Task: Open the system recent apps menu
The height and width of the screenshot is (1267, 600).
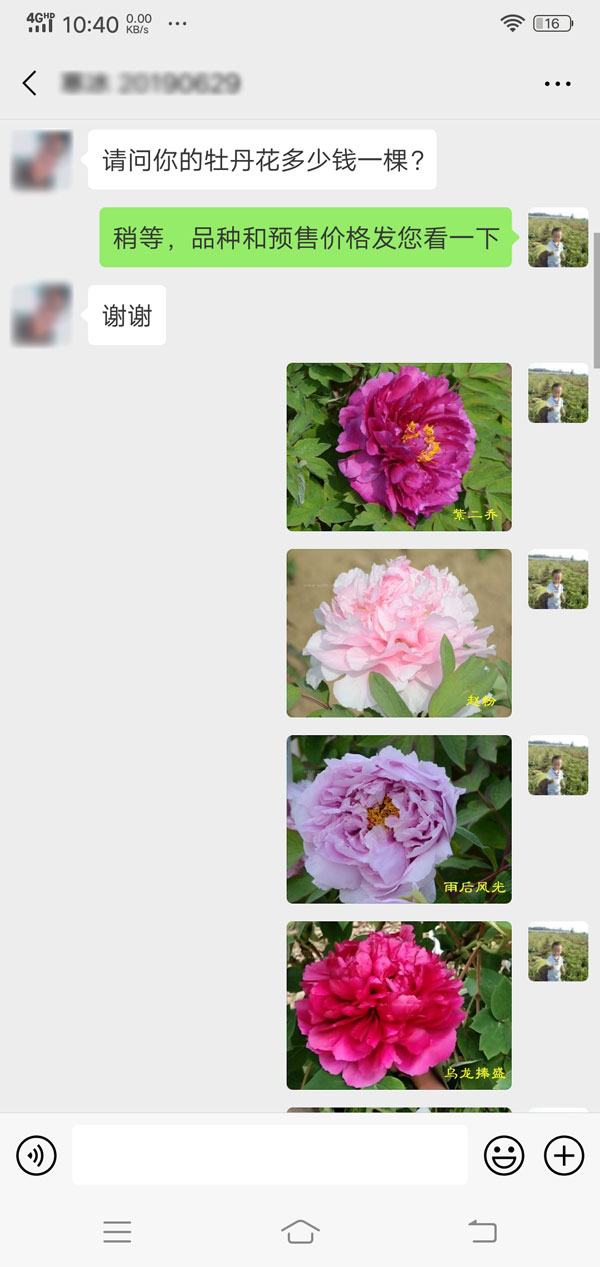Action: pyautogui.click(x=117, y=1232)
